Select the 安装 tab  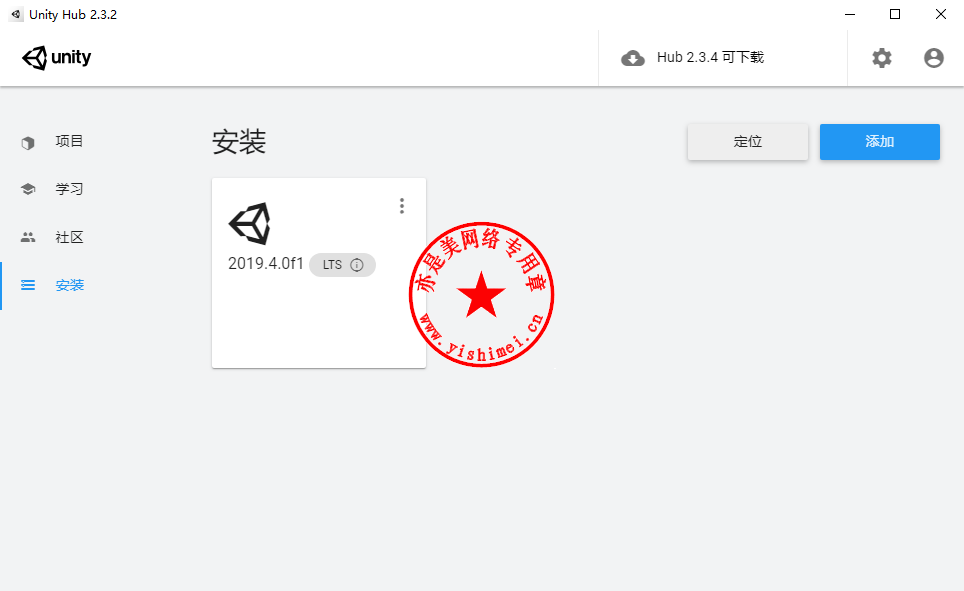[69, 286]
